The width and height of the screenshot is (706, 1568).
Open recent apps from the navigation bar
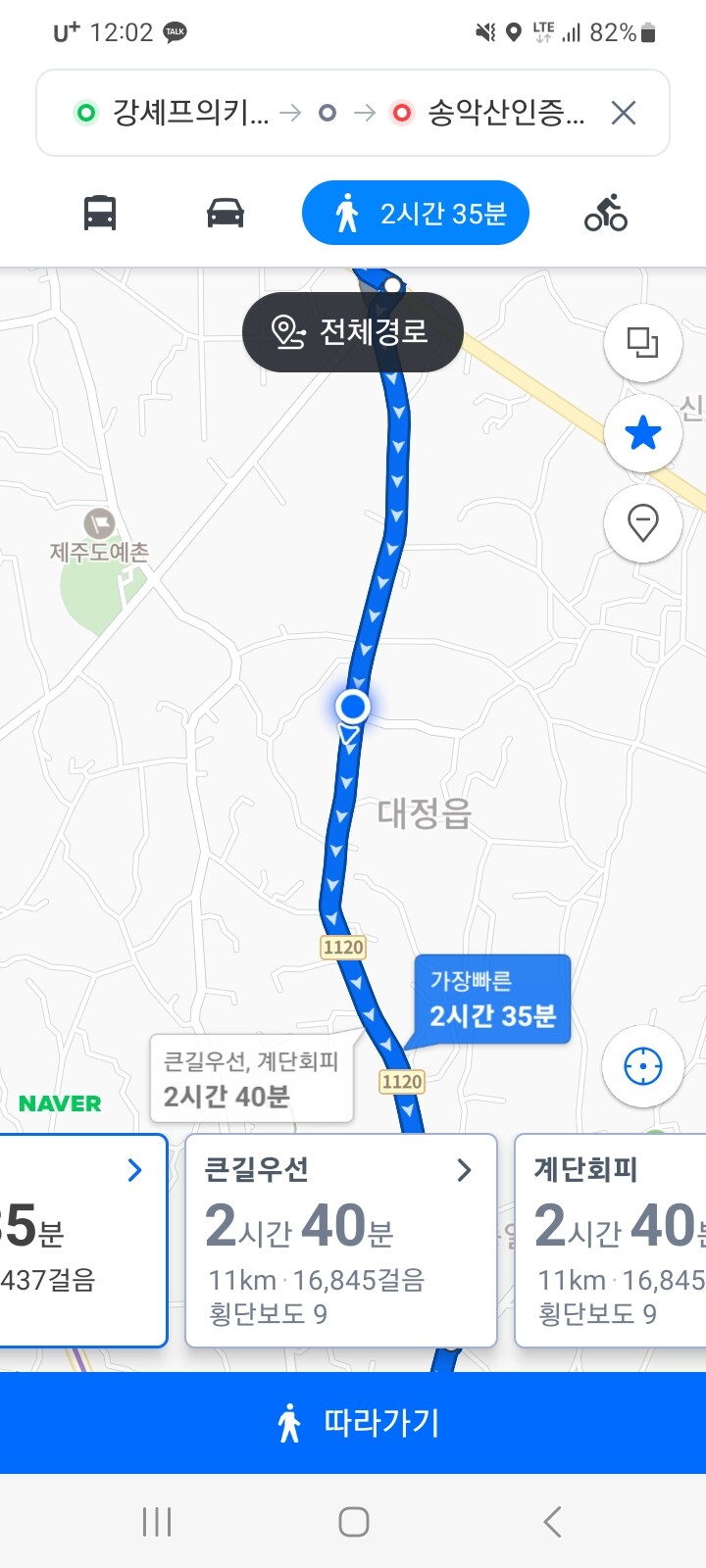[x=157, y=1521]
